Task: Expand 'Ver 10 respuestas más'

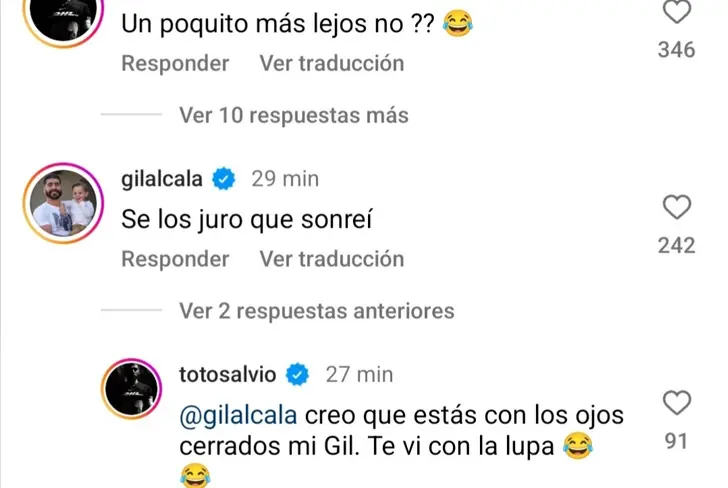Action: click(293, 115)
